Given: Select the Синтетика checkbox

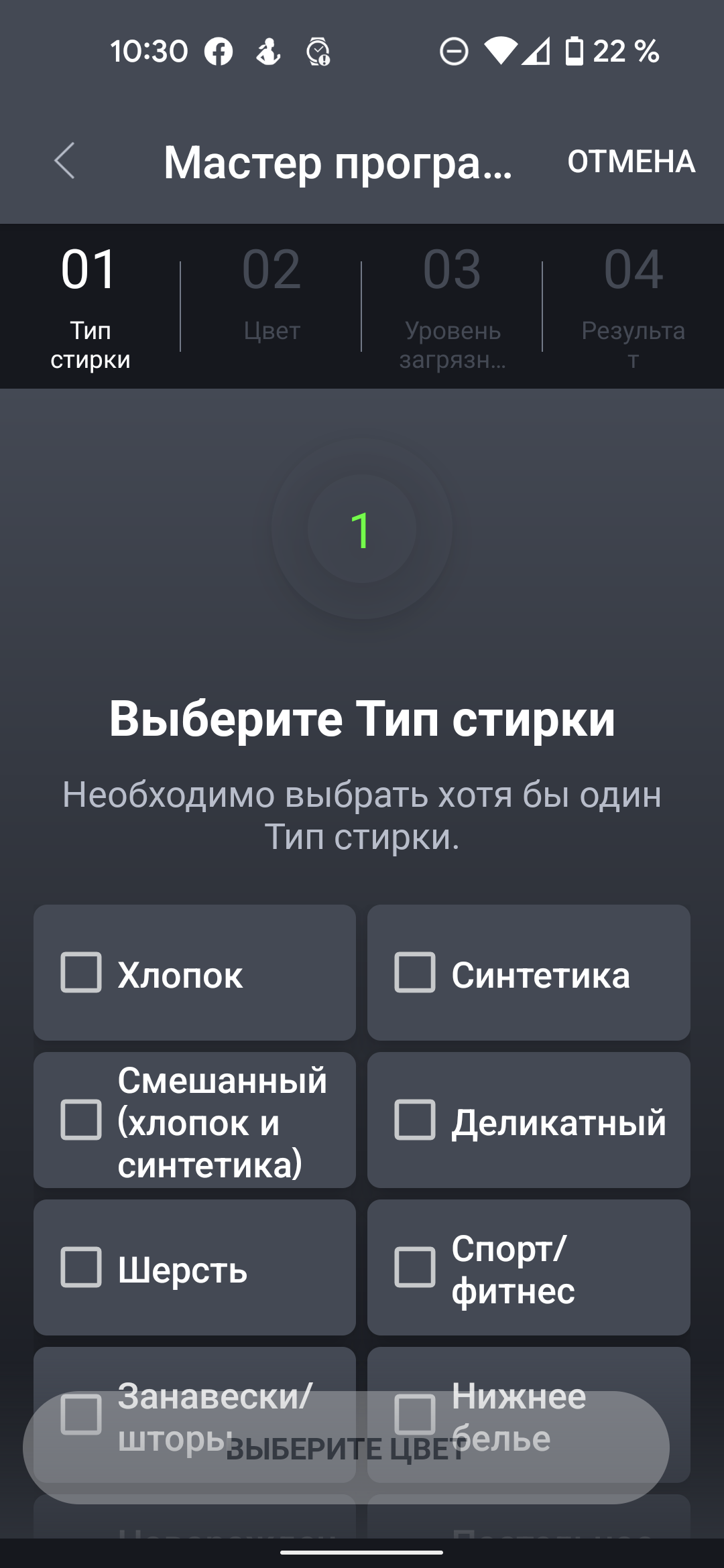Looking at the screenshot, I should pos(415,972).
